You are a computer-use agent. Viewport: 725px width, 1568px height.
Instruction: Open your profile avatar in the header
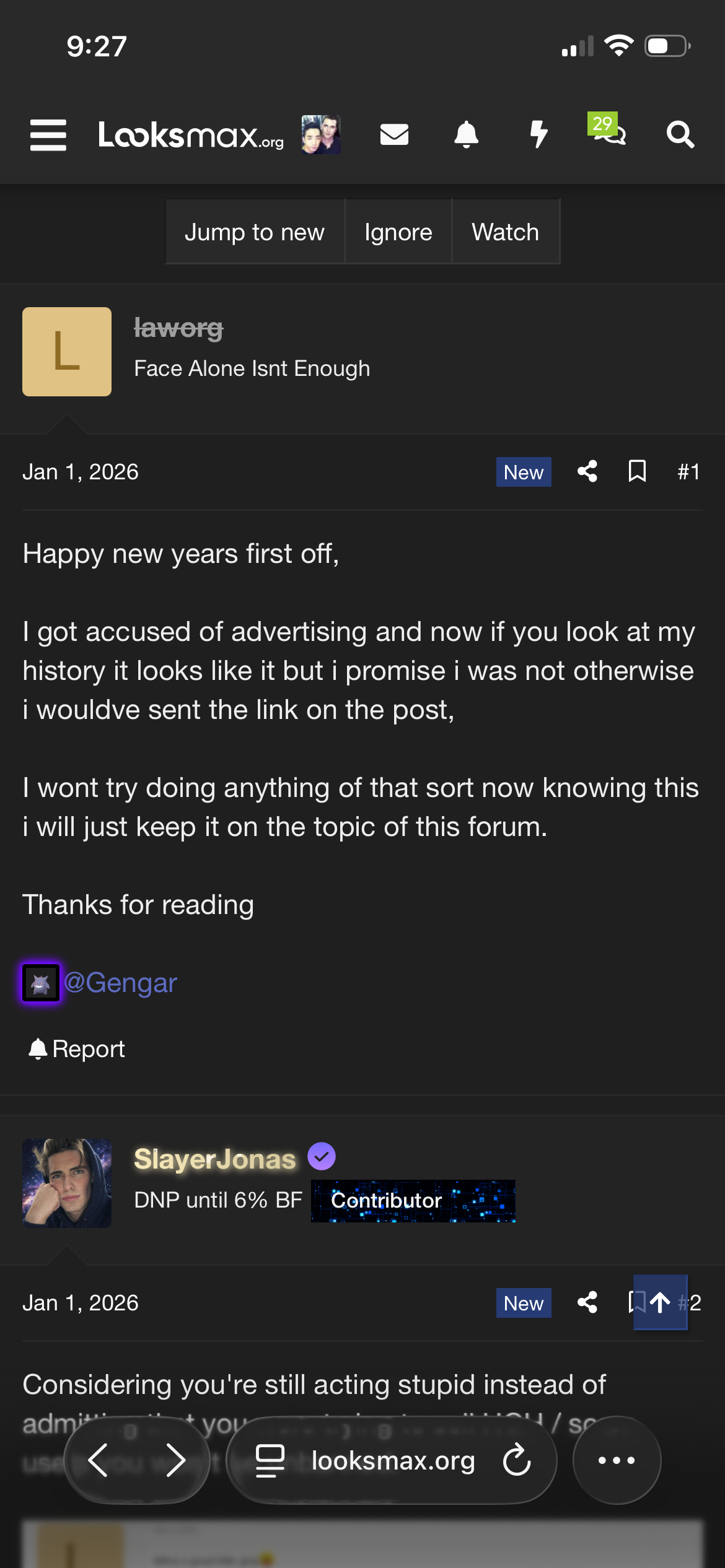321,134
